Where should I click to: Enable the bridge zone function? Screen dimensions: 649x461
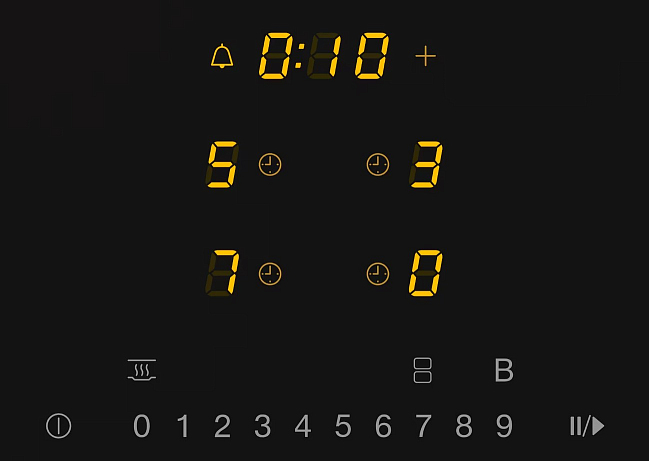click(422, 371)
